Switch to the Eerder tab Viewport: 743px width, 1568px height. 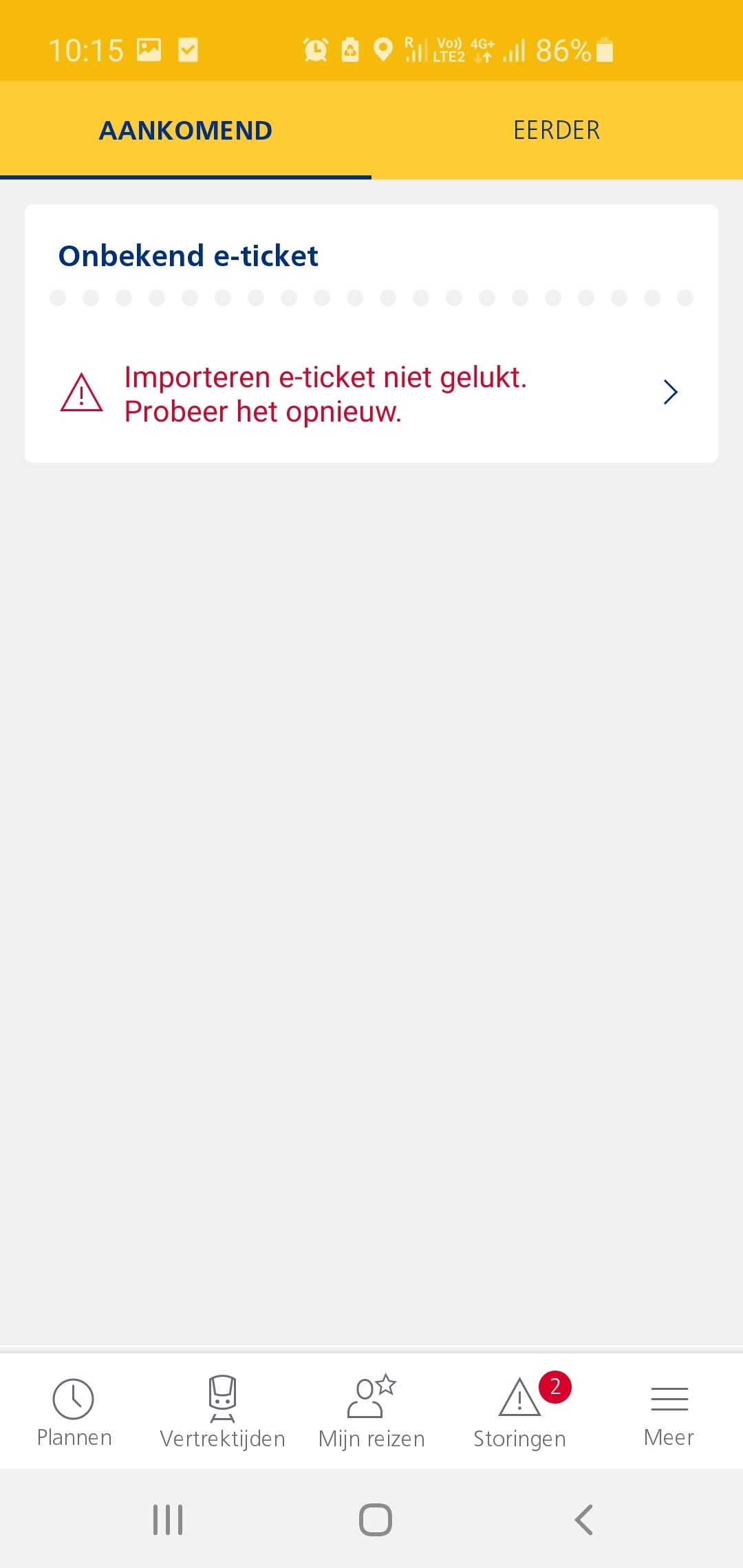tap(557, 130)
